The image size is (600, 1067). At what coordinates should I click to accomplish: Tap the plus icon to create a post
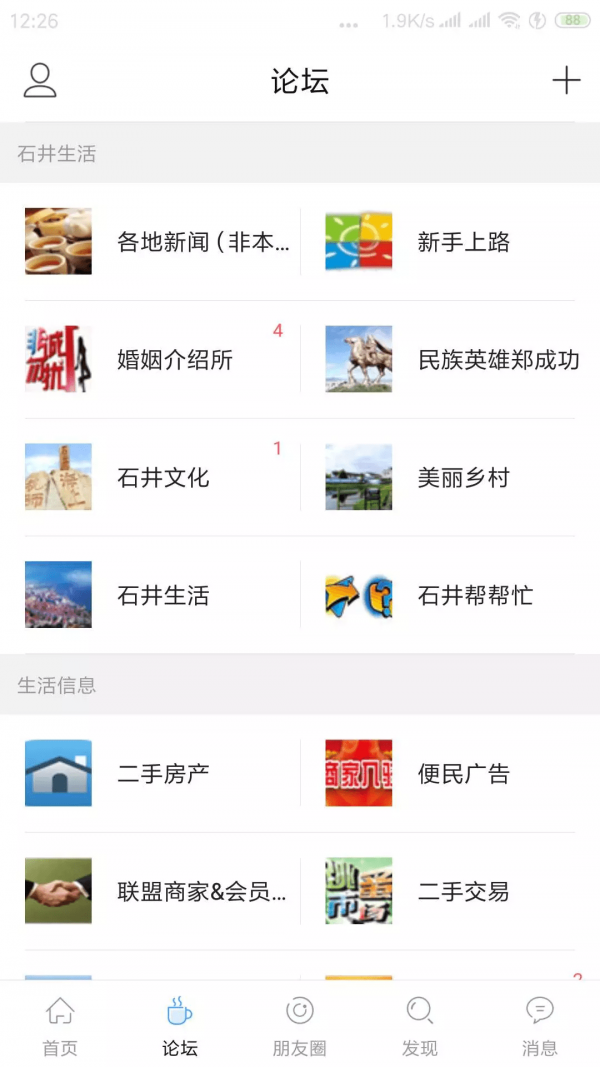coord(566,81)
